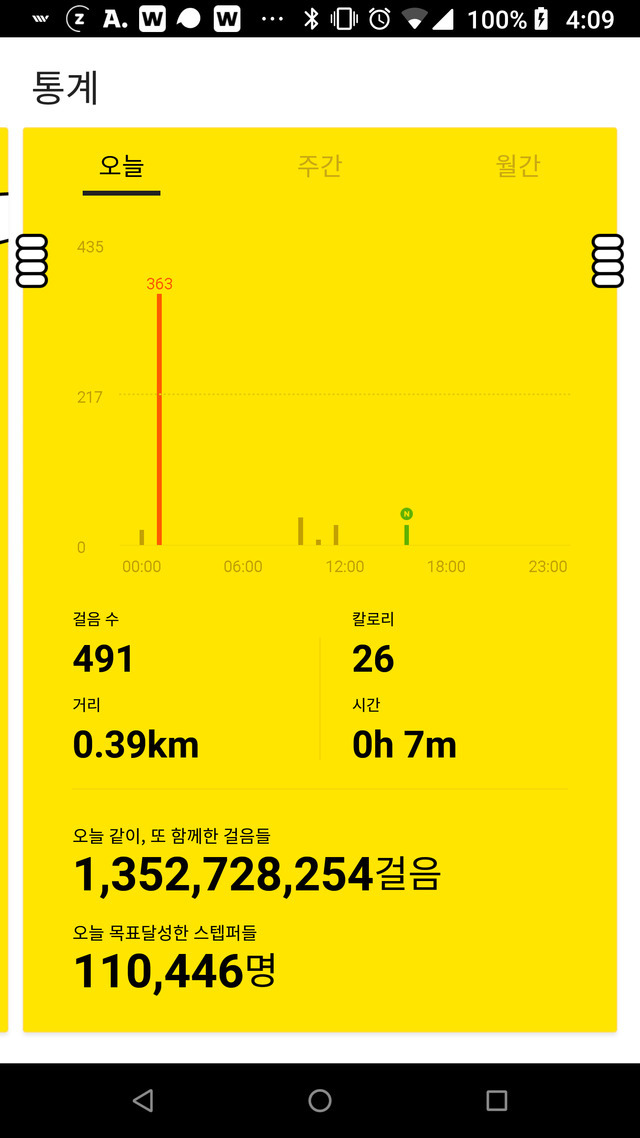Select the 오늘 tab
640x1138 pixels.
point(121,166)
